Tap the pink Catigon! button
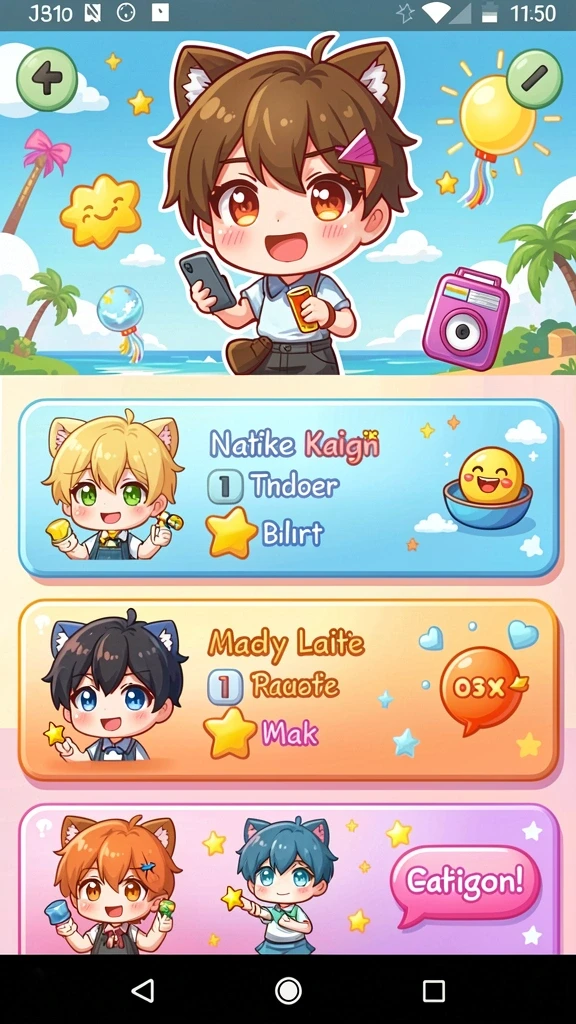The height and width of the screenshot is (1024, 576). click(466, 884)
